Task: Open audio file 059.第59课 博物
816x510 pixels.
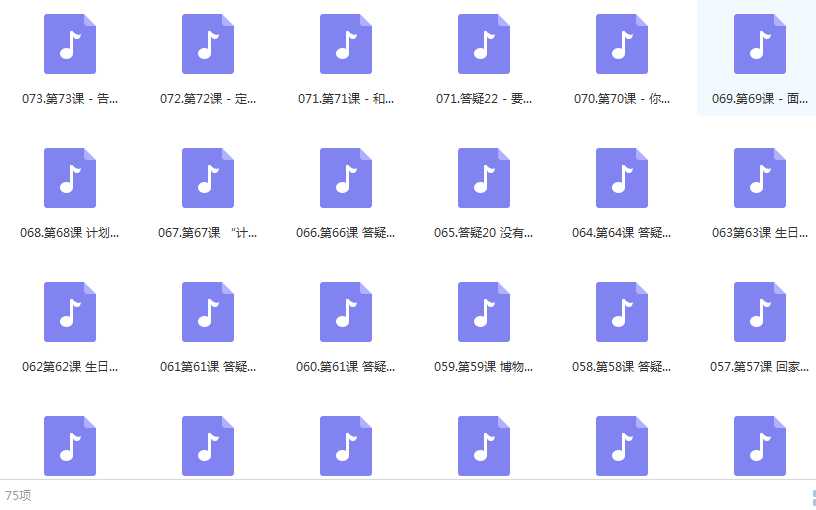Action: click(484, 313)
